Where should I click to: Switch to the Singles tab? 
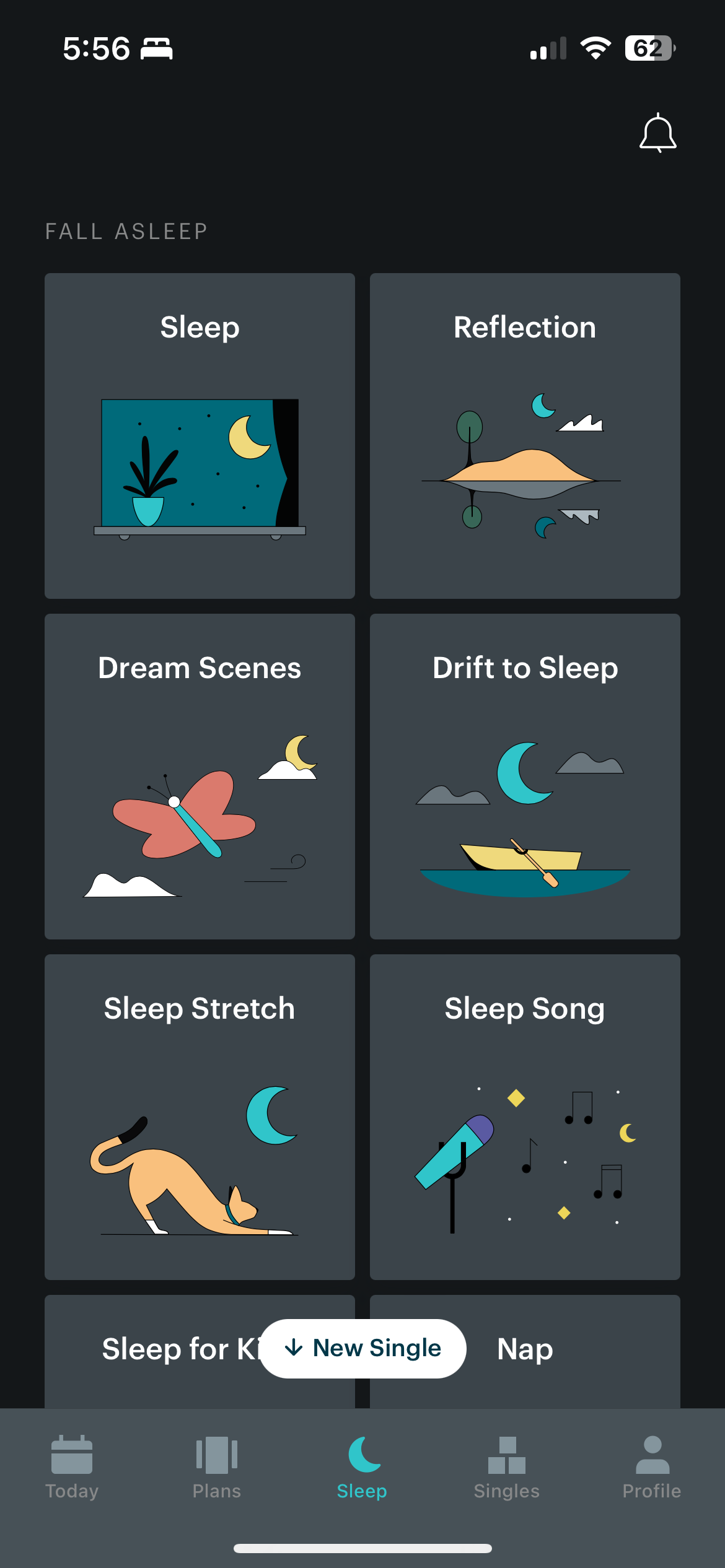(507, 1468)
